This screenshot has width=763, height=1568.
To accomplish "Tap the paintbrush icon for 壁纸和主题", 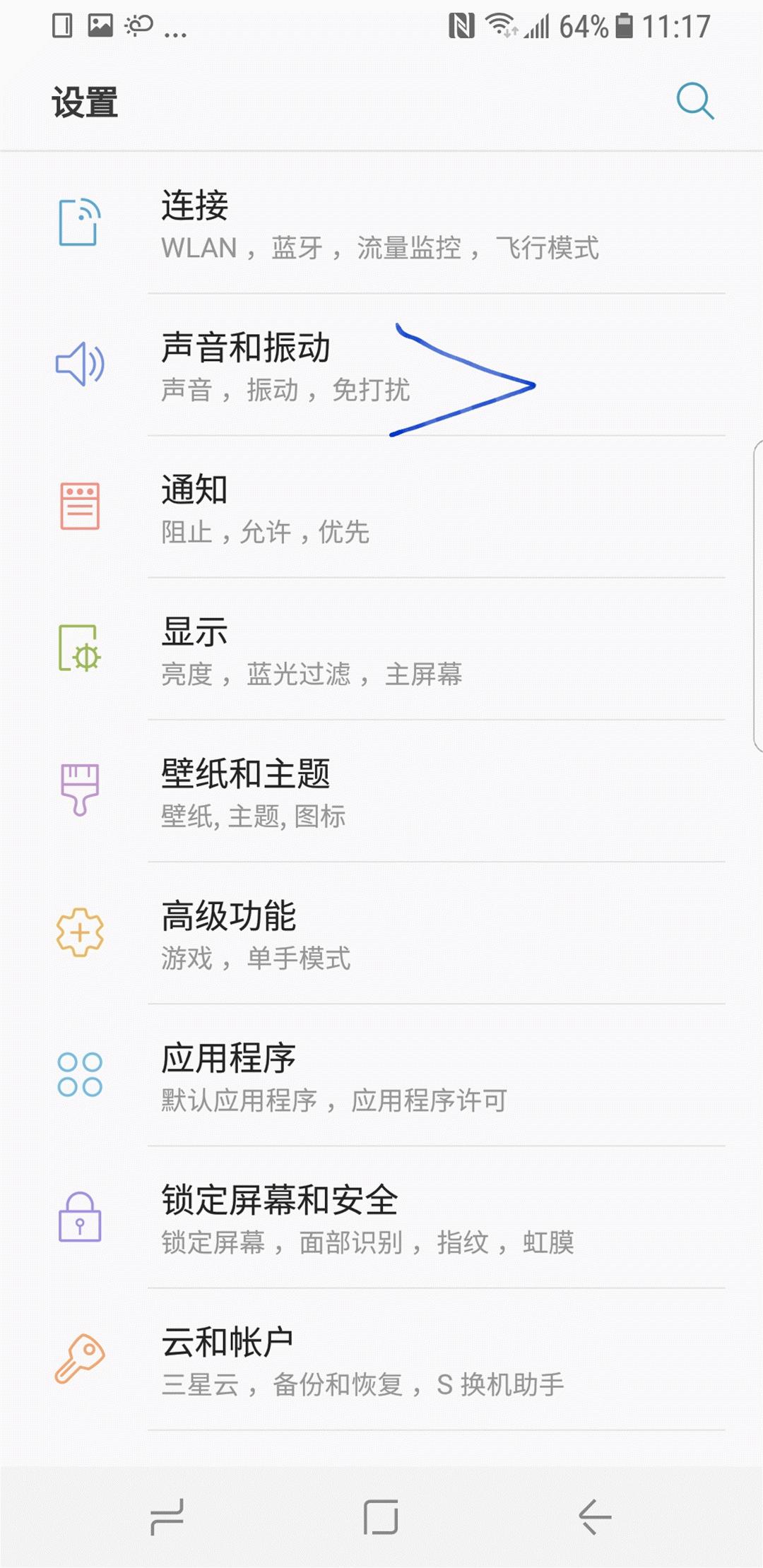I will [79, 791].
